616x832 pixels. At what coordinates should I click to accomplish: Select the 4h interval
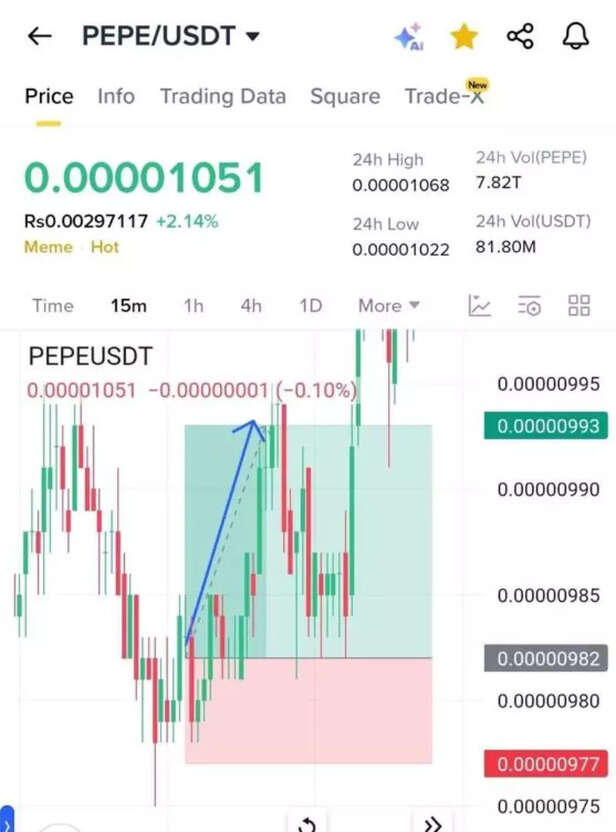click(x=251, y=306)
